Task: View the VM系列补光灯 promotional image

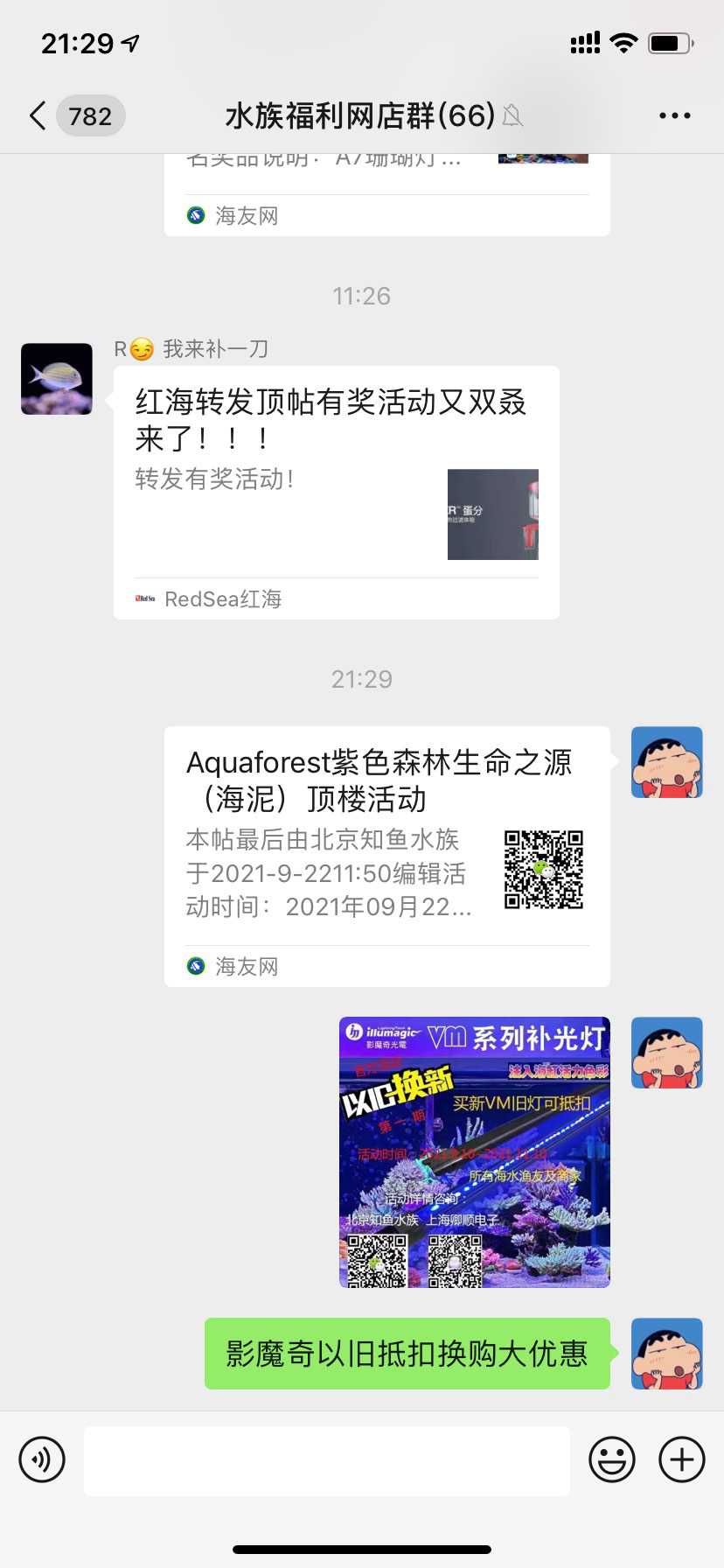Action: (x=474, y=1151)
